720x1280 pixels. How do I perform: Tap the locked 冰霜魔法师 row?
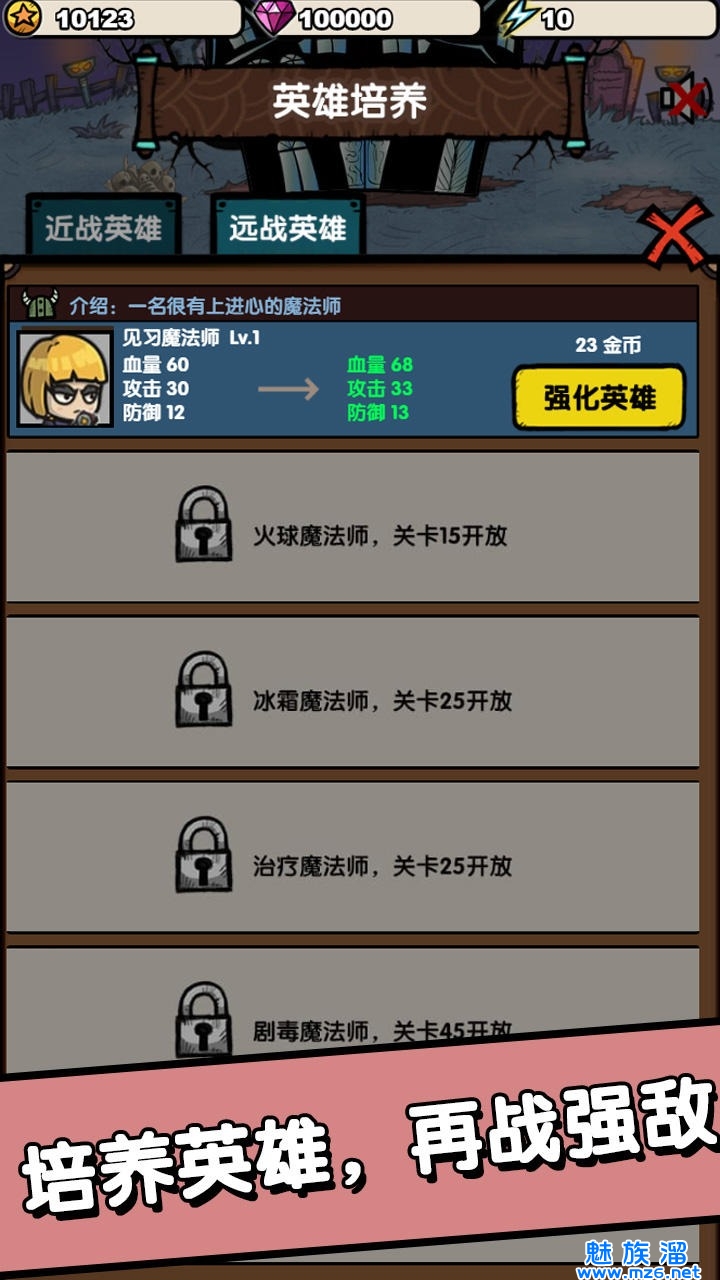(352, 692)
